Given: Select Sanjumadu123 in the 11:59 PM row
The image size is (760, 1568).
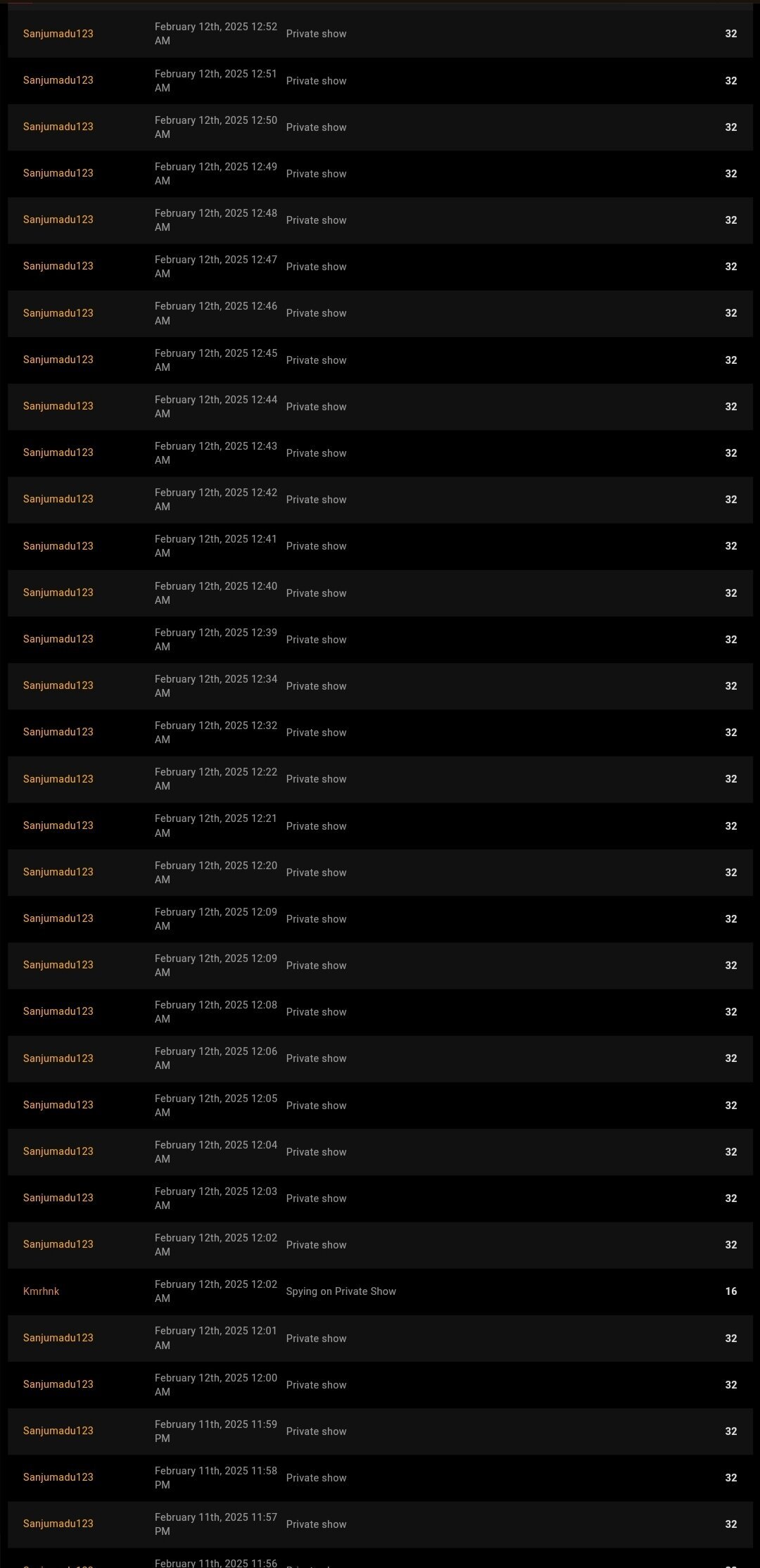Looking at the screenshot, I should click(58, 1430).
